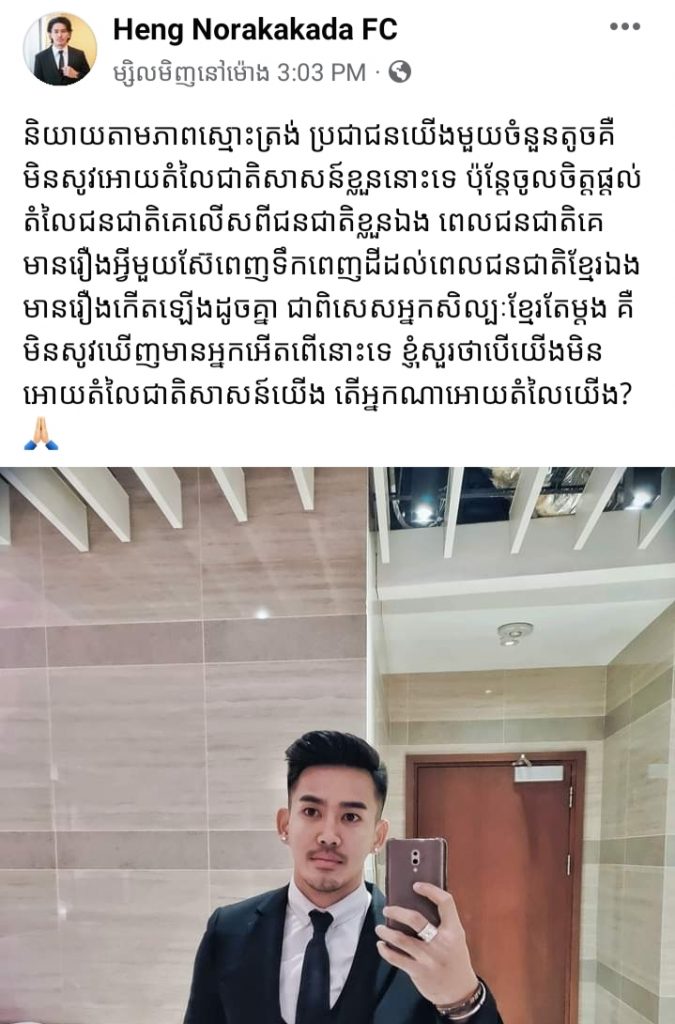Open Heng Norakakada FC profile picture
This screenshot has height=1024, width=675.
point(59,49)
